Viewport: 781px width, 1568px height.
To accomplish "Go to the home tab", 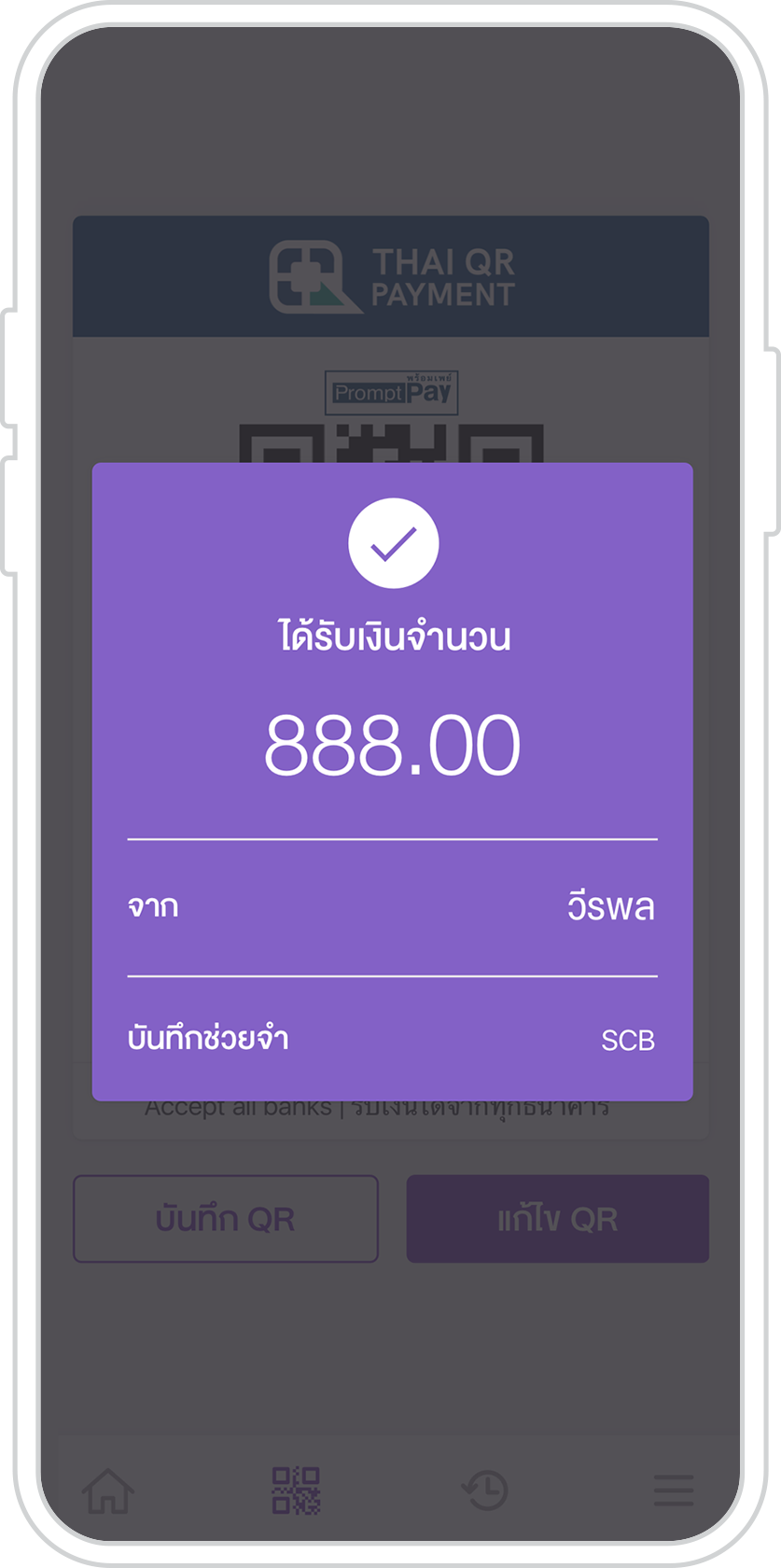I will pyautogui.click(x=108, y=1491).
